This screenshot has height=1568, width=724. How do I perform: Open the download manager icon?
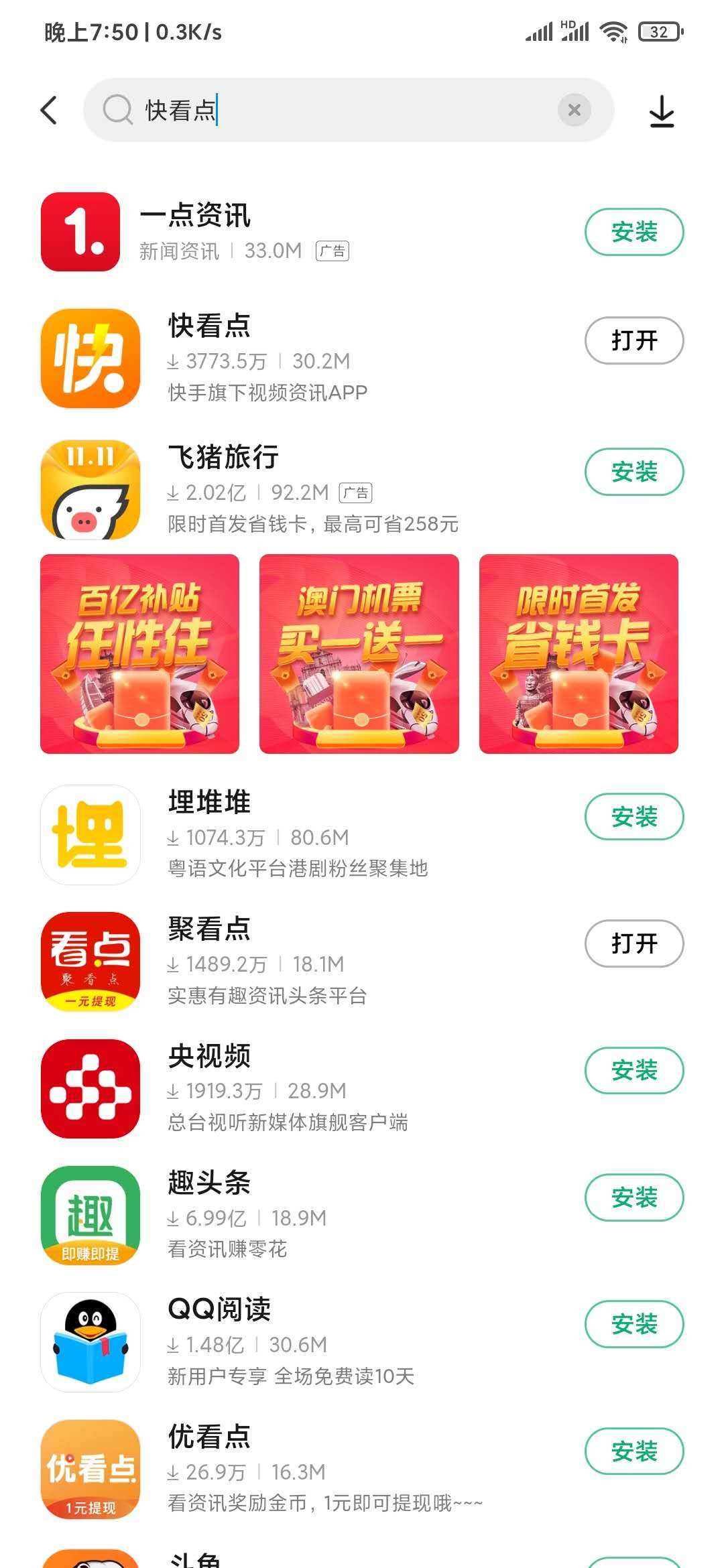coord(663,109)
